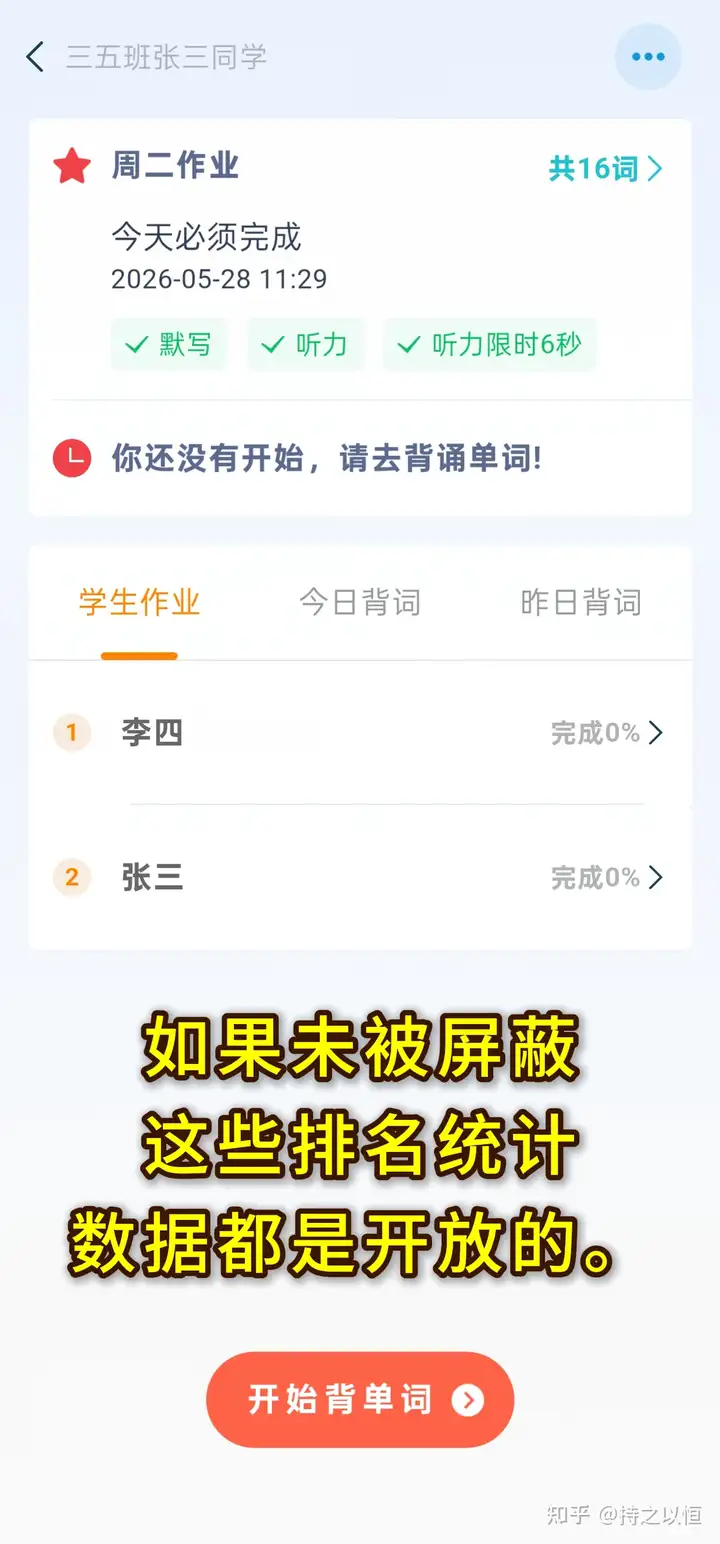Select the 学生作业 tab
The image size is (720, 1544).
click(x=139, y=602)
